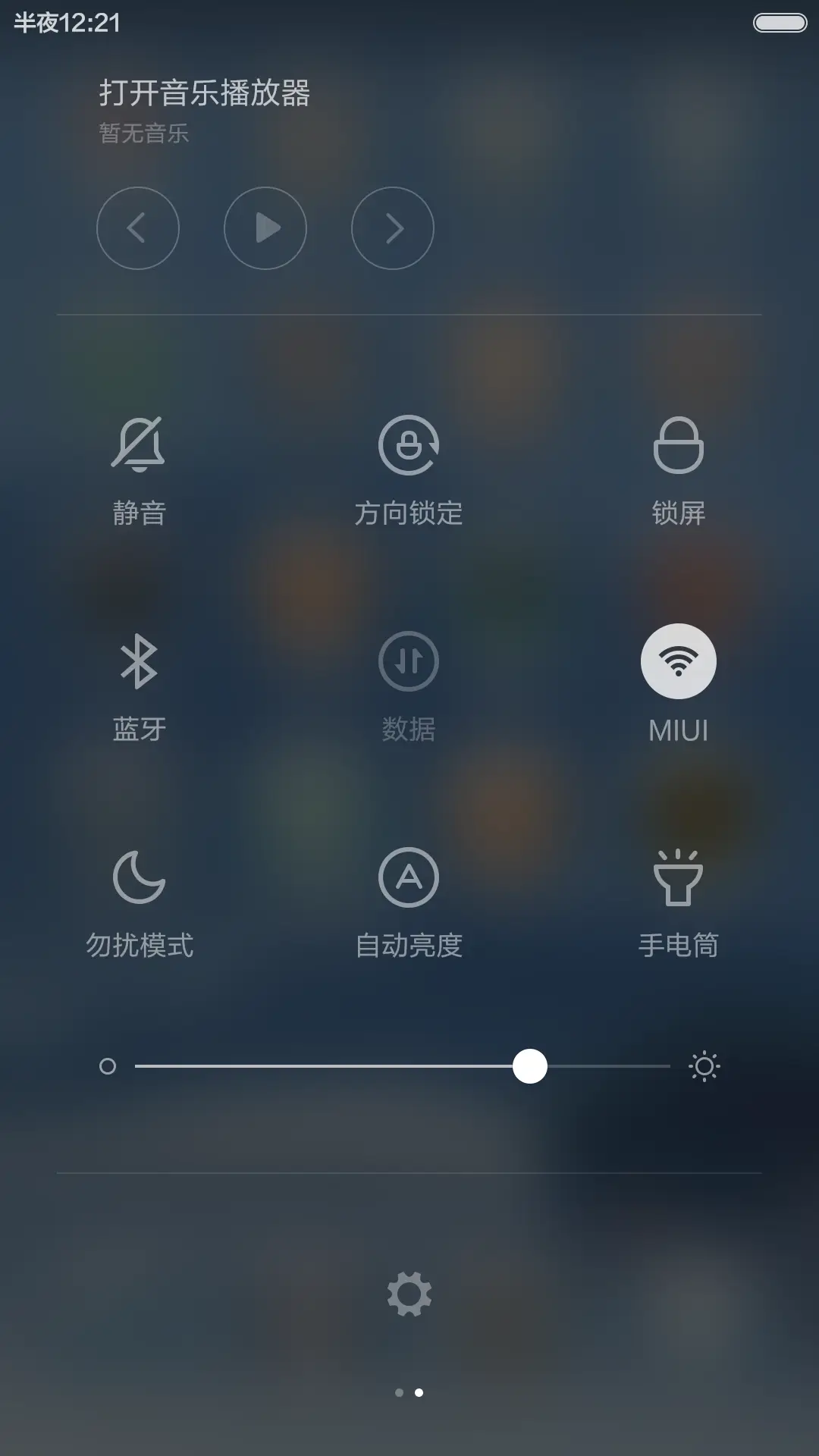
Task: Tap the previous track chevron button
Action: tap(138, 228)
